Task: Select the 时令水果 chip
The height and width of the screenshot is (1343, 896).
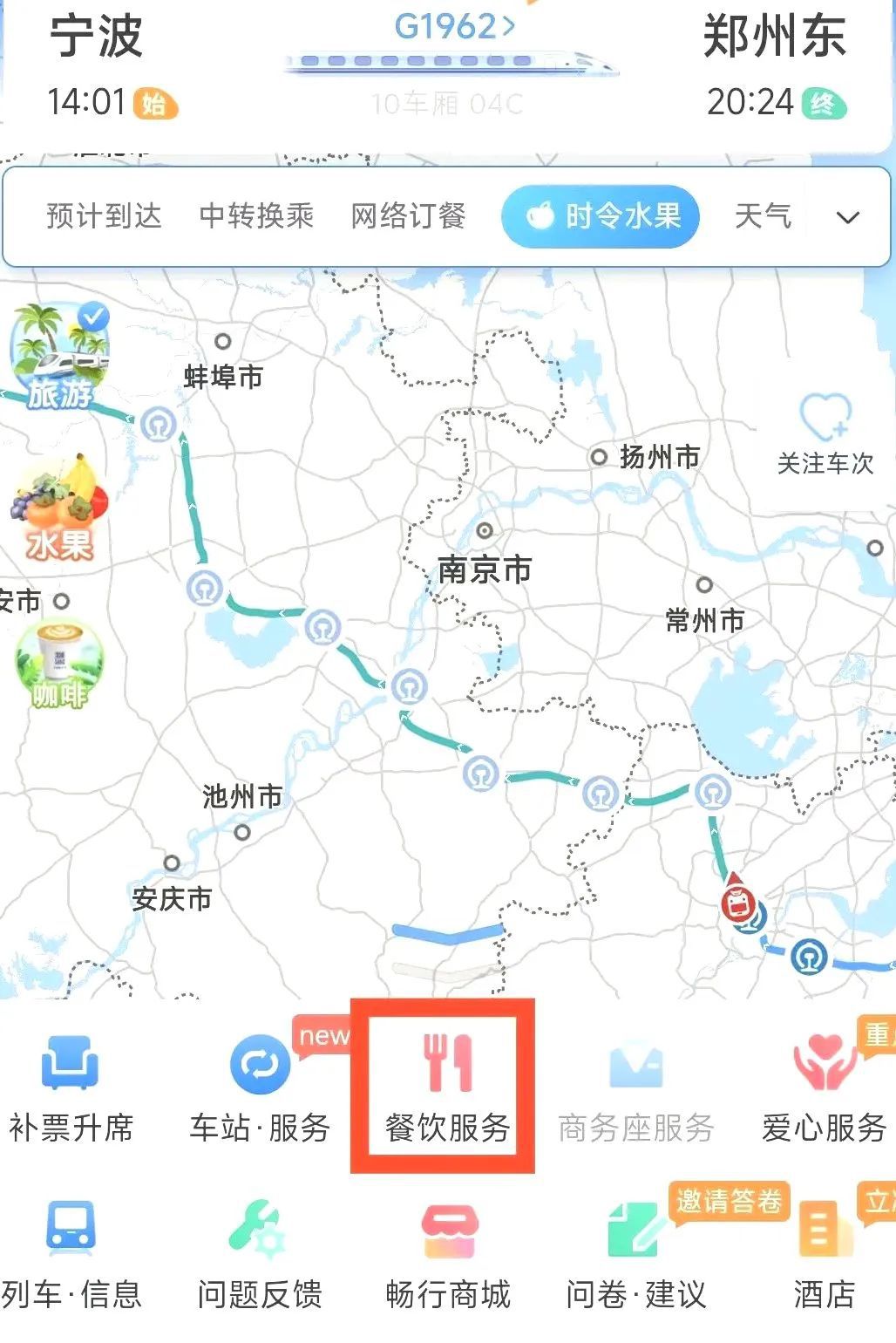Action: (x=601, y=215)
